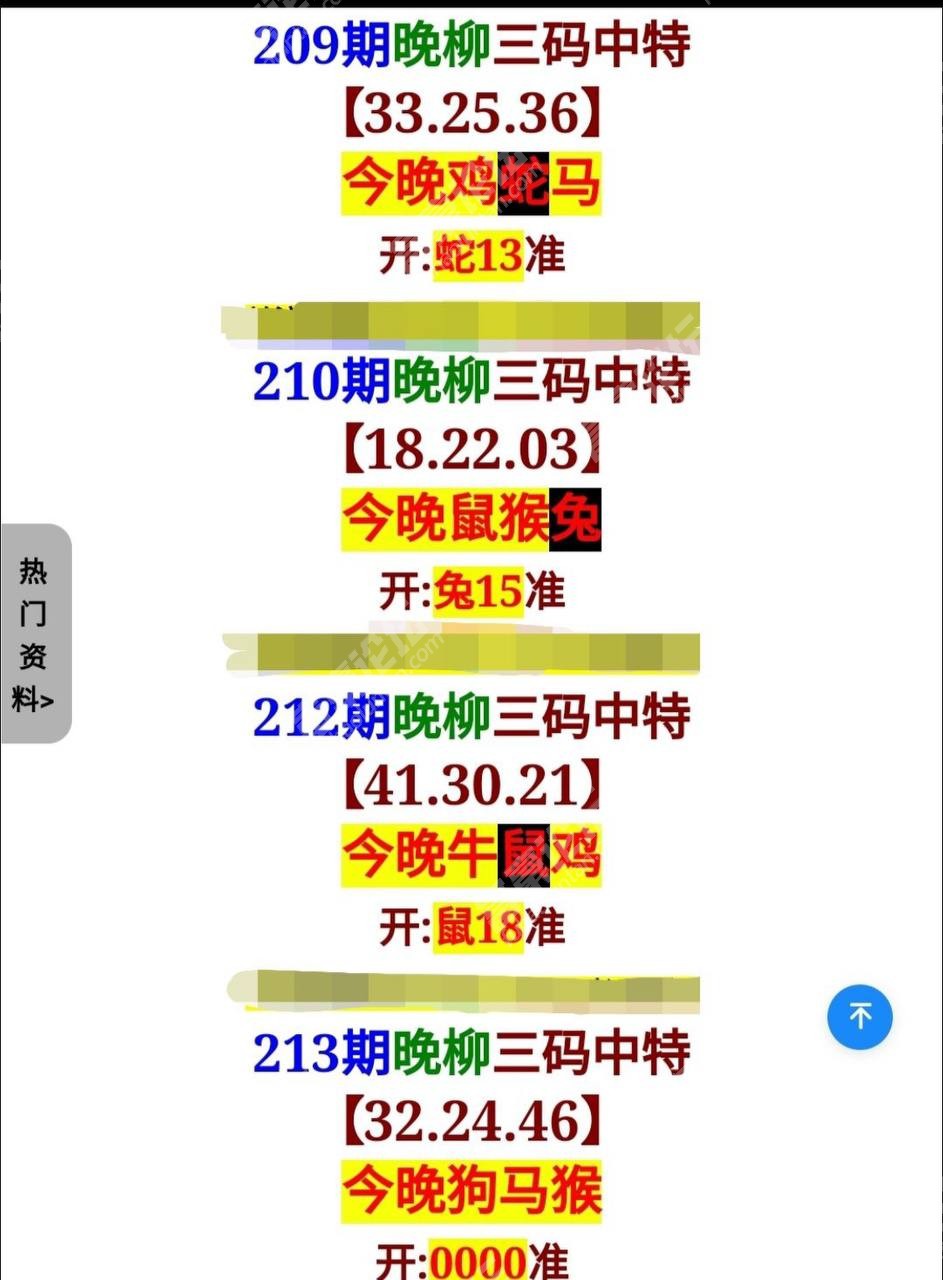This screenshot has height=1280, width=943.
Task: Open the 热门资料 side tab
Action: [x=36, y=633]
